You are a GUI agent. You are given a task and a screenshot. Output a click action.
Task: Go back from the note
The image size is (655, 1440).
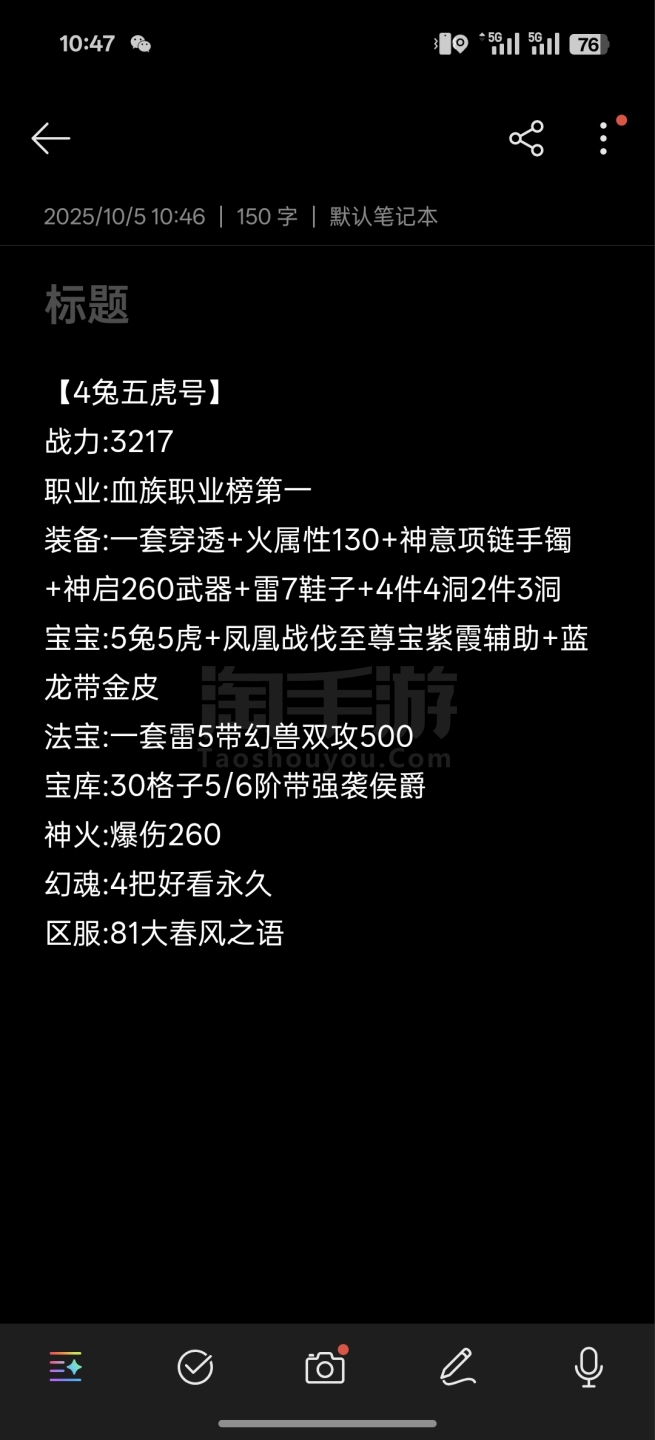(50, 139)
